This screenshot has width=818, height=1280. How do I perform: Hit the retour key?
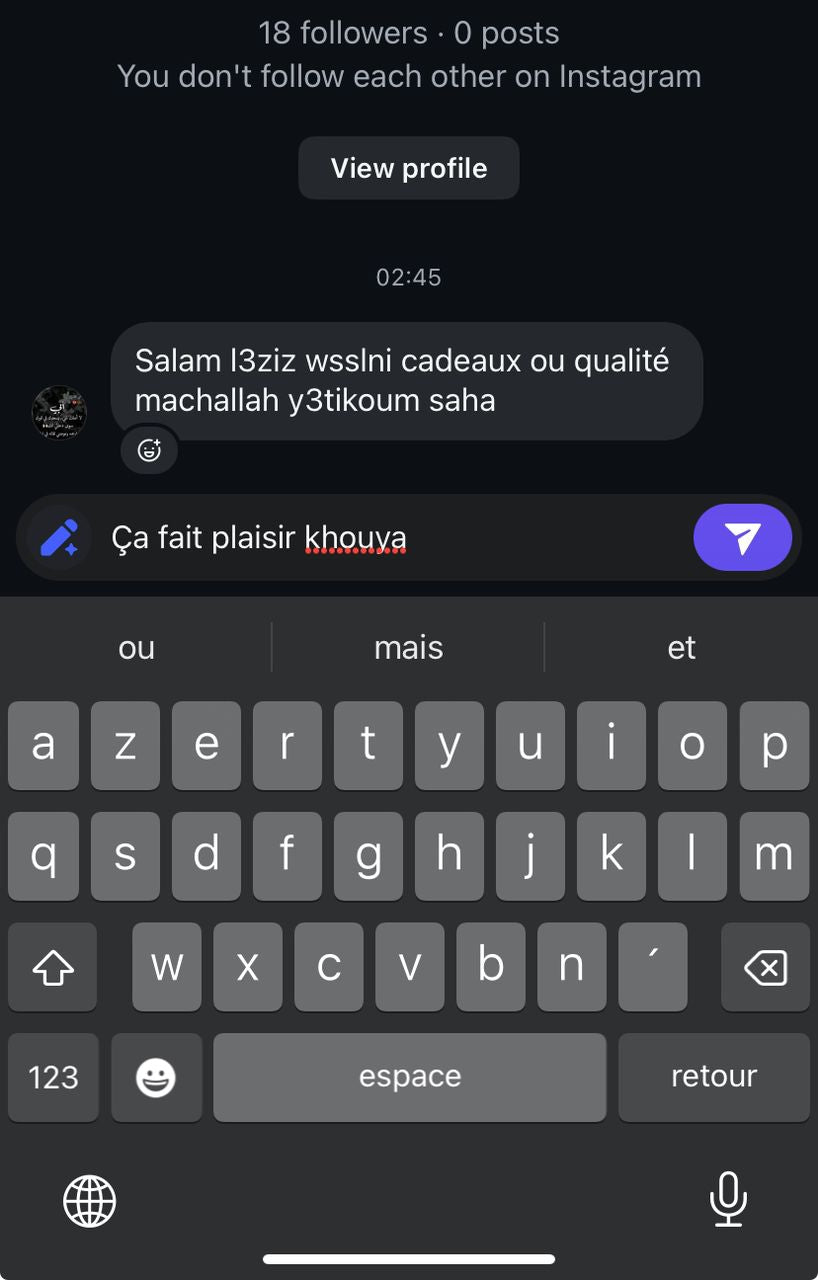pyautogui.click(x=713, y=1077)
